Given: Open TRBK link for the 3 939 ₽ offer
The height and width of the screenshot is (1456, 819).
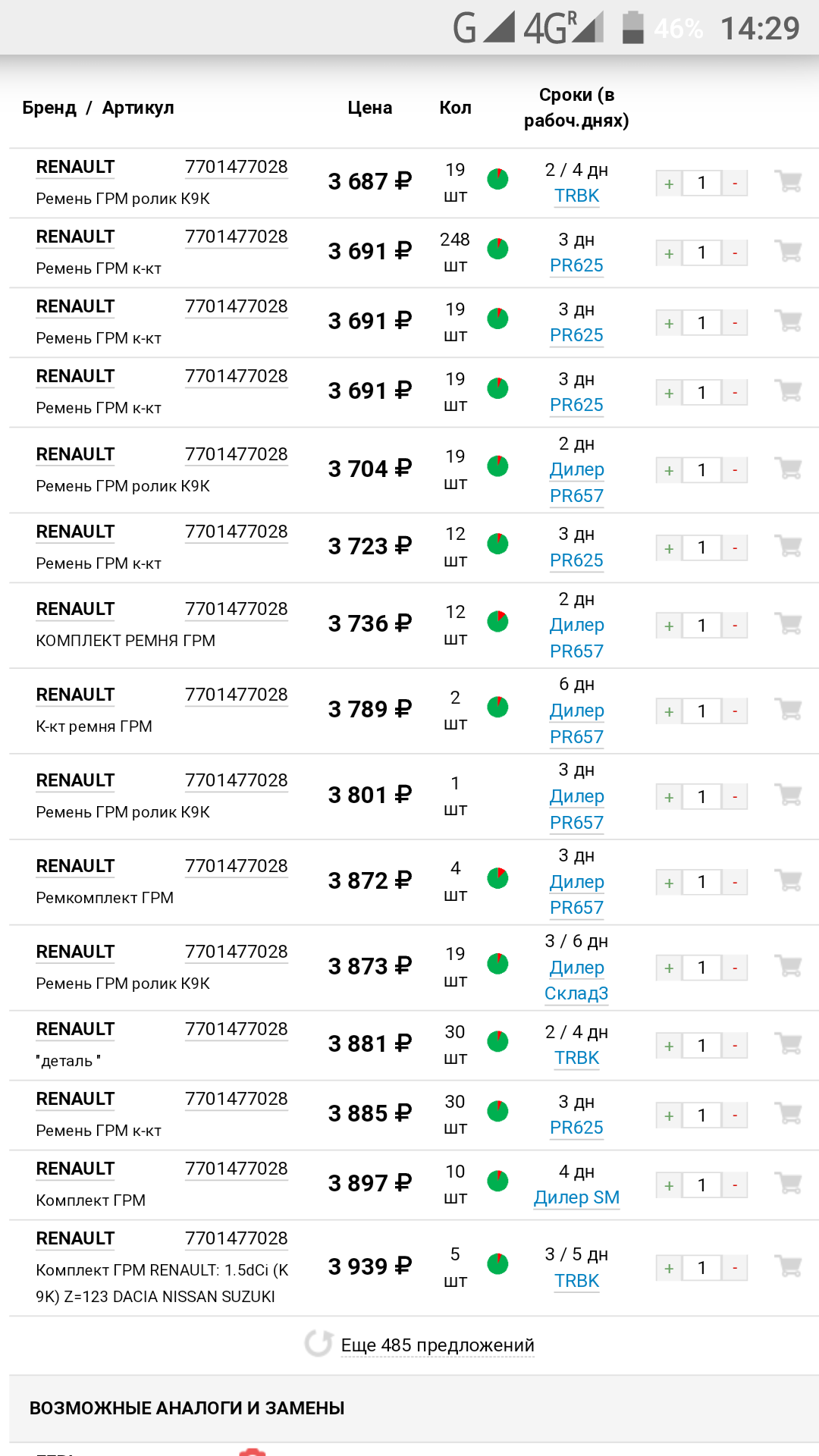Looking at the screenshot, I should (576, 1281).
